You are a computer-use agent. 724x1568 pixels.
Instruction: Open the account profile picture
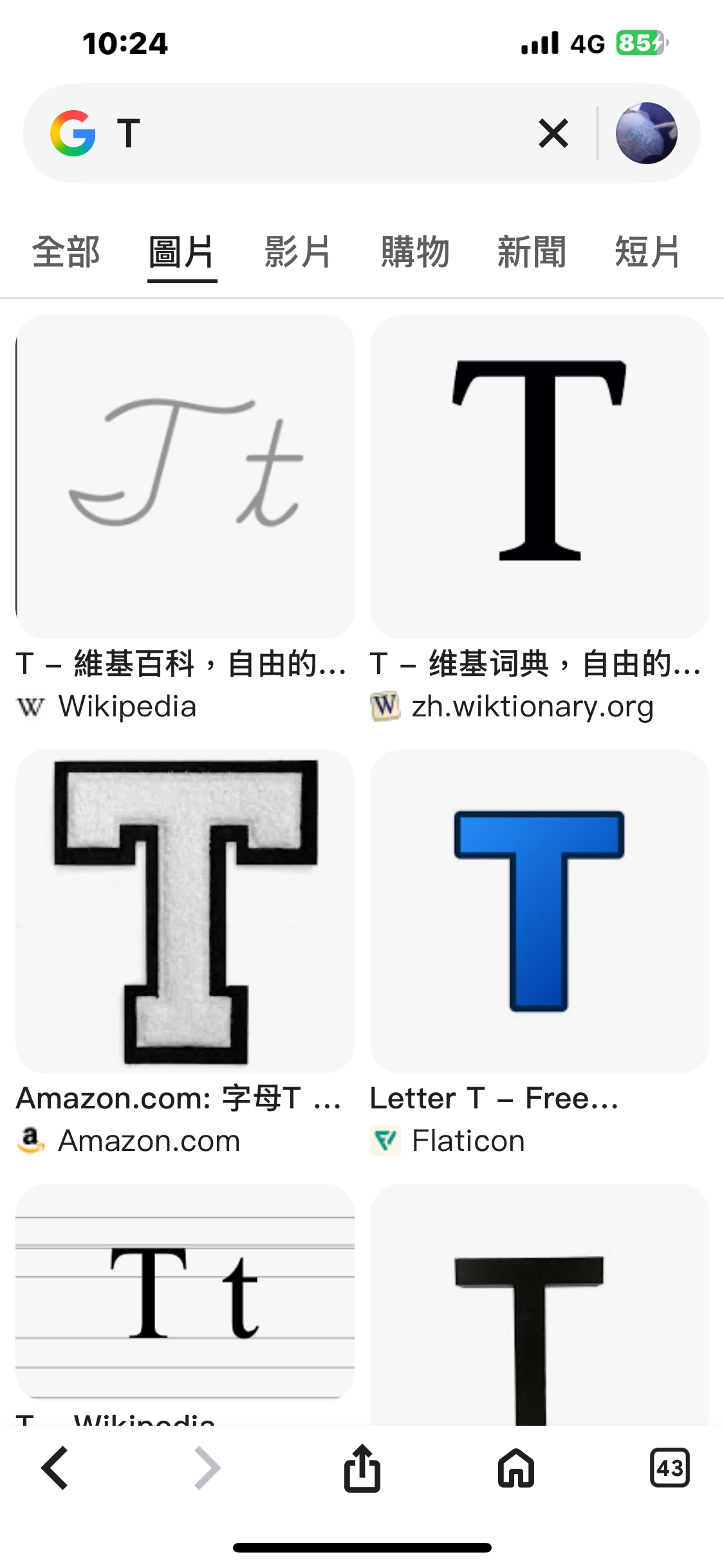[x=646, y=133]
